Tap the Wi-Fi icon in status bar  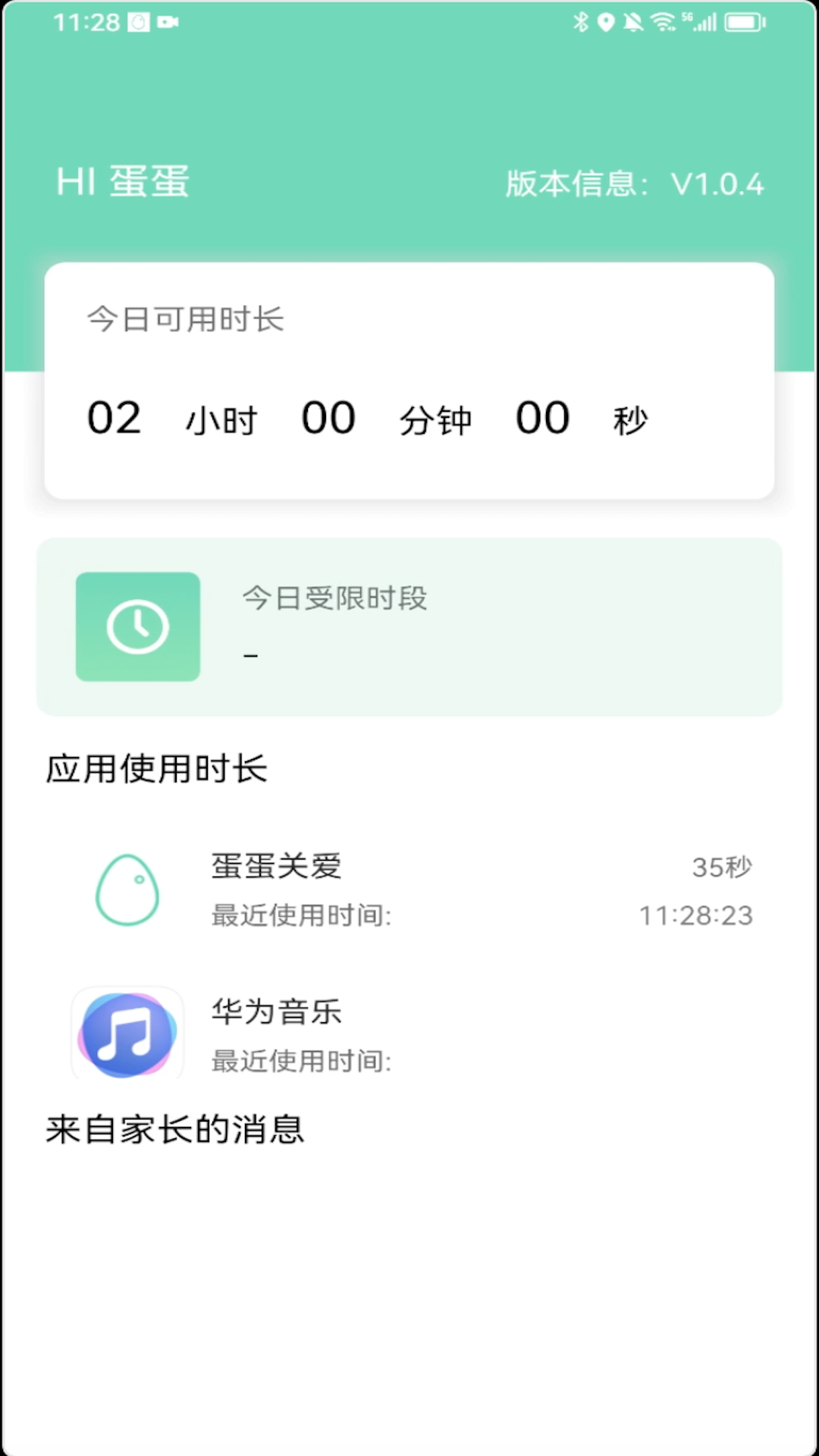[x=663, y=21]
